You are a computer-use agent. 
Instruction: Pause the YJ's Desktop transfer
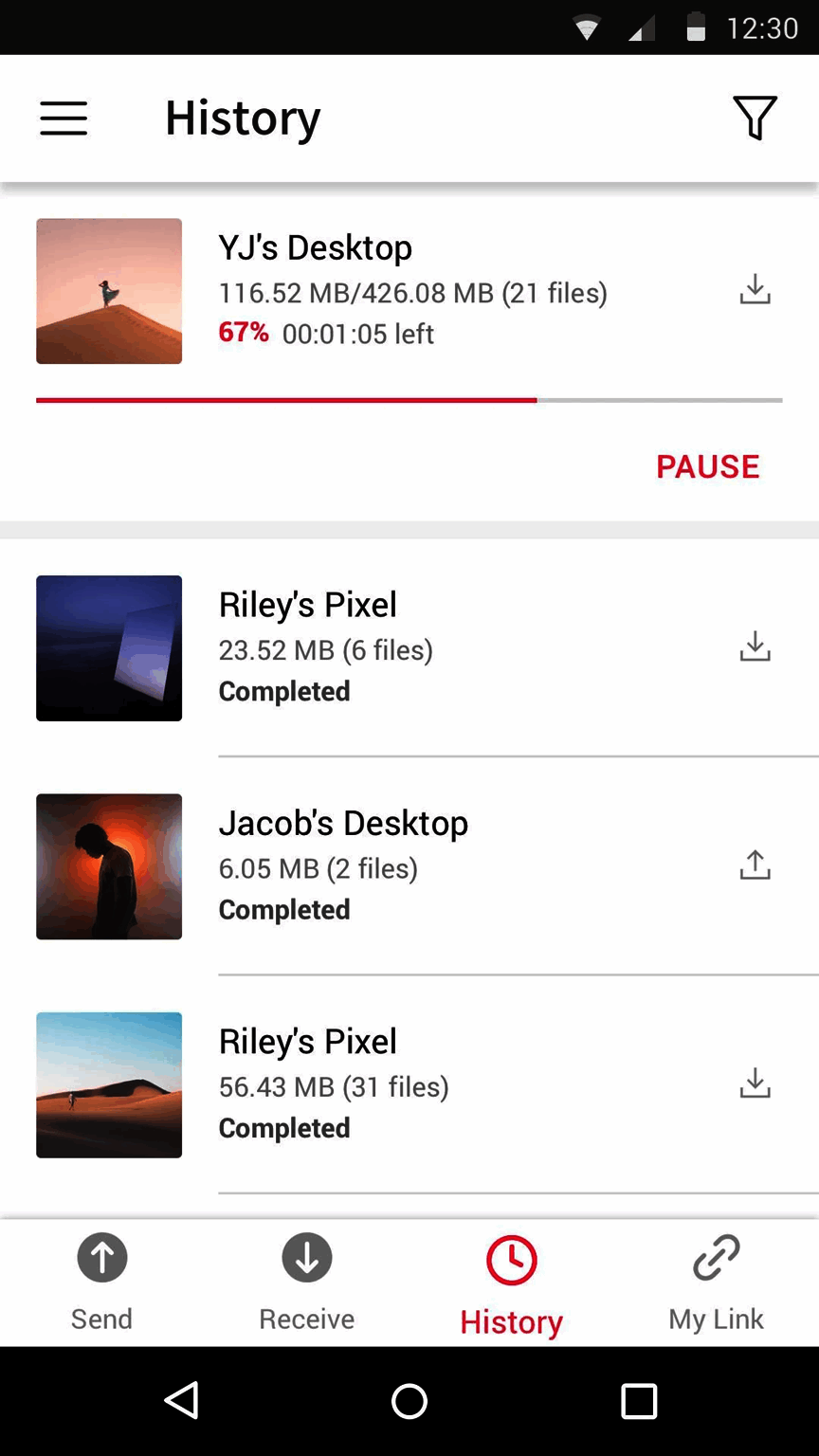coord(707,466)
